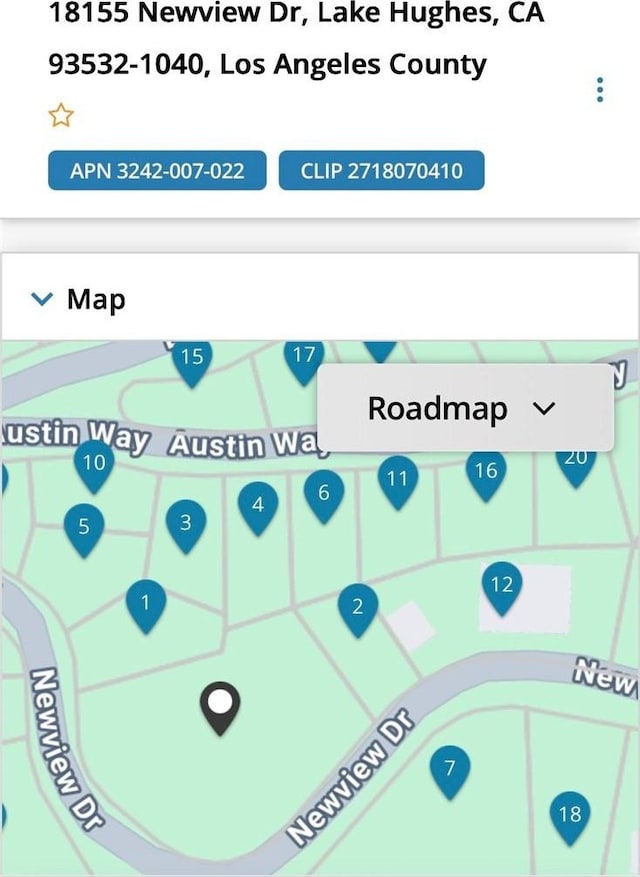Screen dimensions: 640x877
Task: Select map pin number 11
Action: point(398,479)
